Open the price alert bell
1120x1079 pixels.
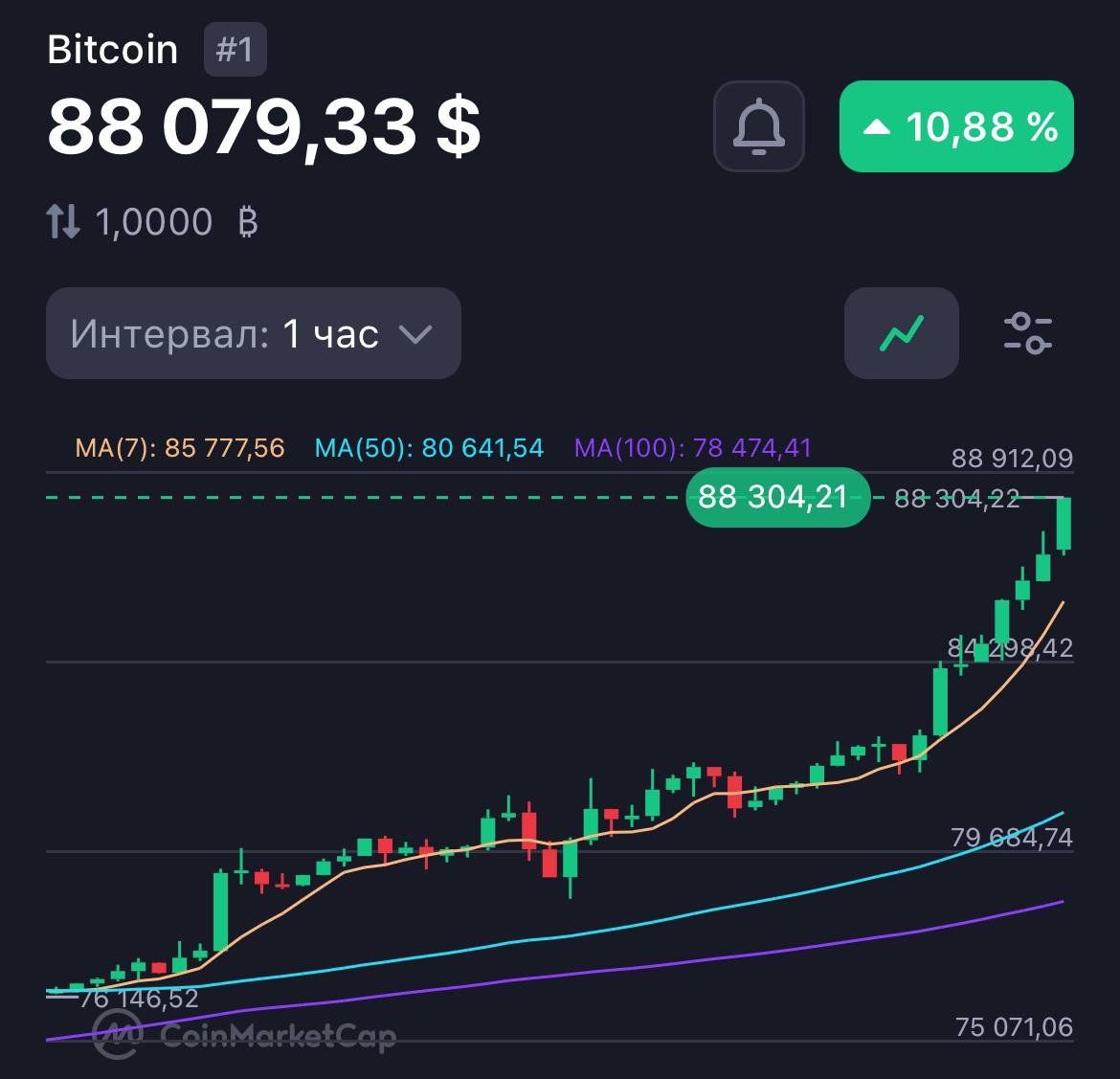click(x=758, y=126)
